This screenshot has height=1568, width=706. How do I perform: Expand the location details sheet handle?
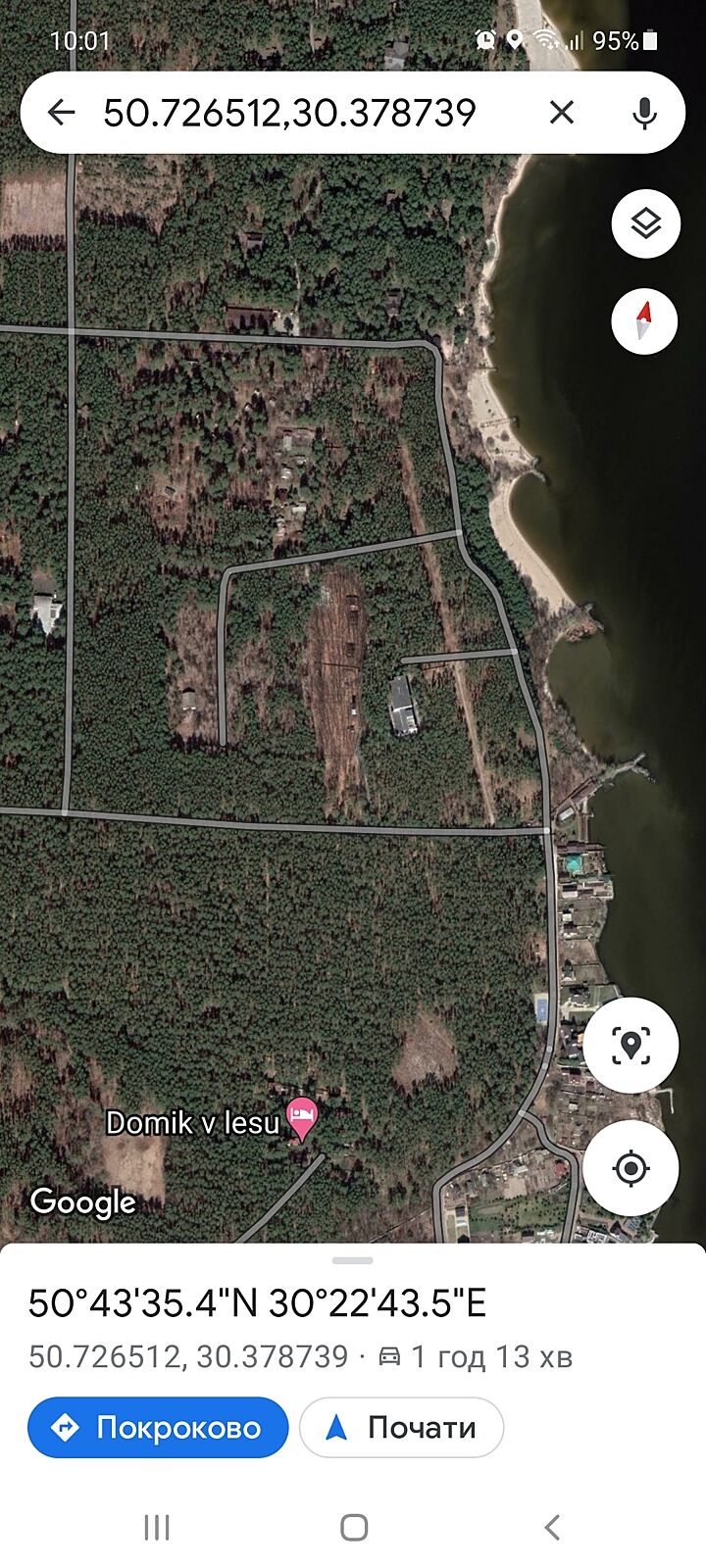(353, 1260)
